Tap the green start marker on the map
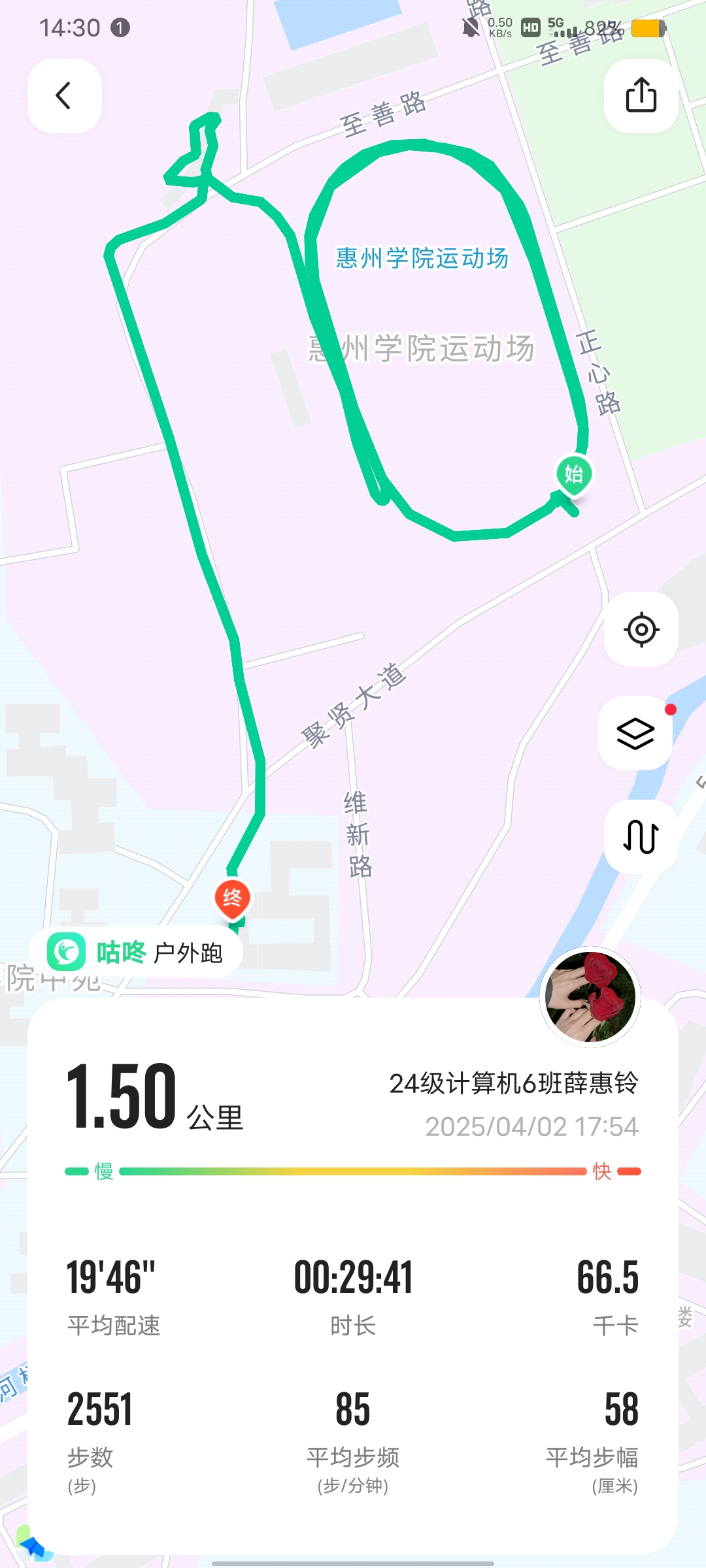The height and width of the screenshot is (1568, 706). [x=574, y=474]
